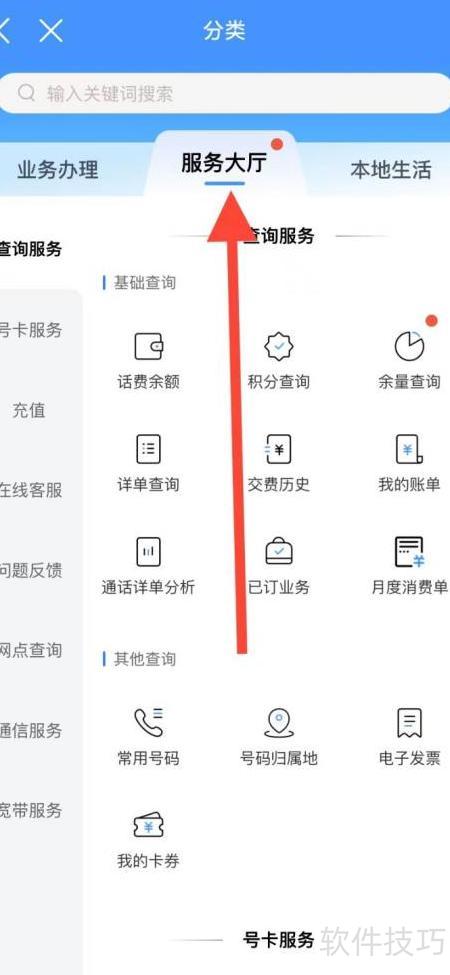Image resolution: width=450 pixels, height=975 pixels.
Task: Close the page with the X icon
Action: tap(51, 30)
